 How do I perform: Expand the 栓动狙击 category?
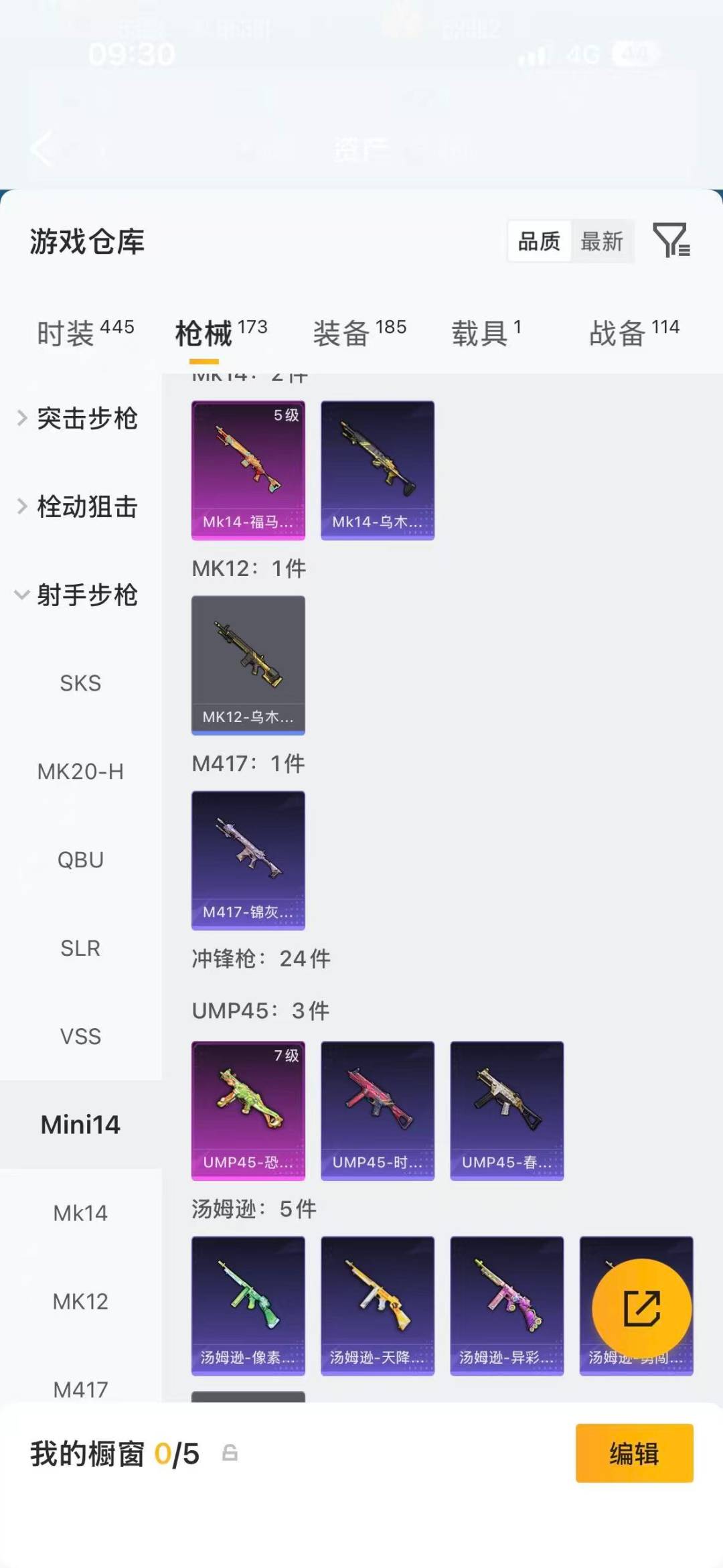click(88, 507)
